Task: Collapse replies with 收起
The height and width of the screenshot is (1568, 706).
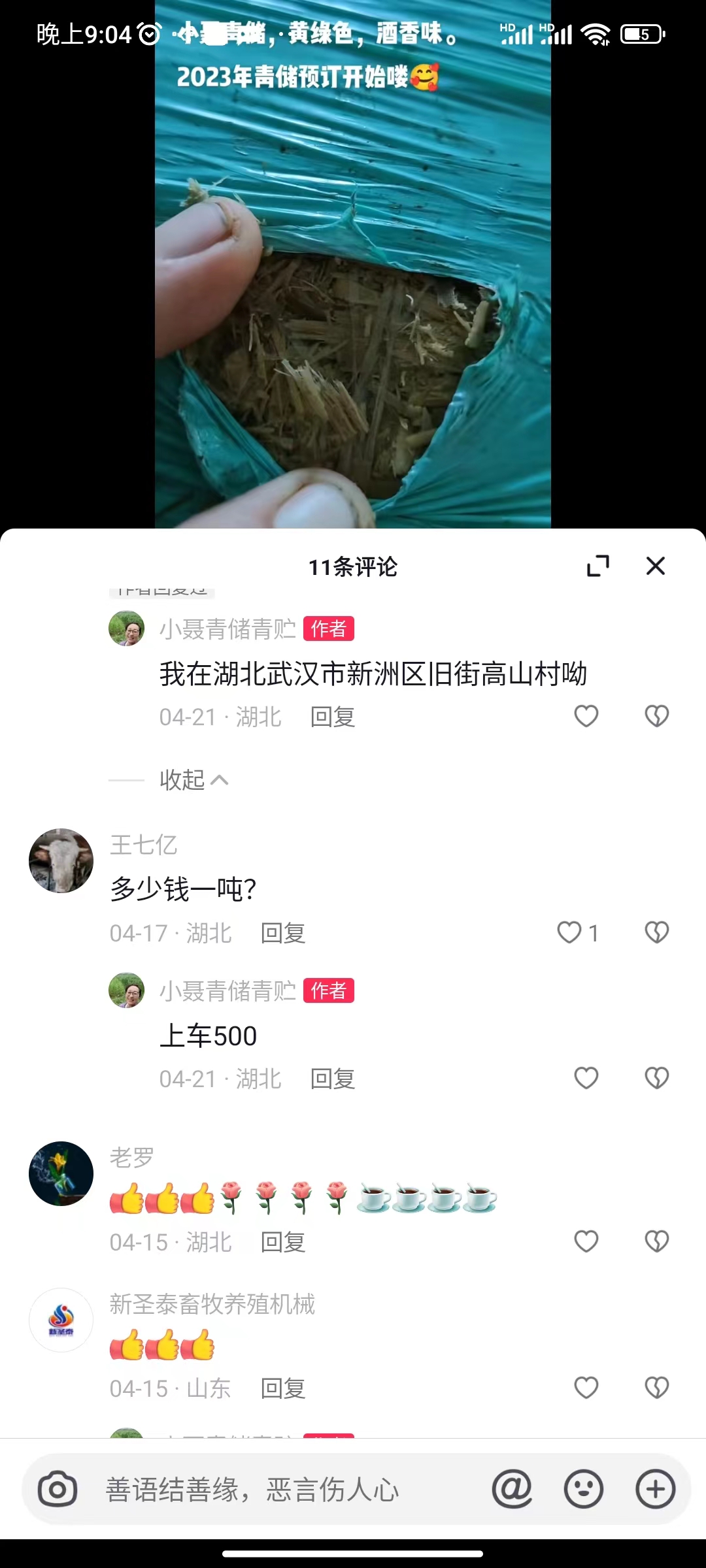Action: pos(193,779)
